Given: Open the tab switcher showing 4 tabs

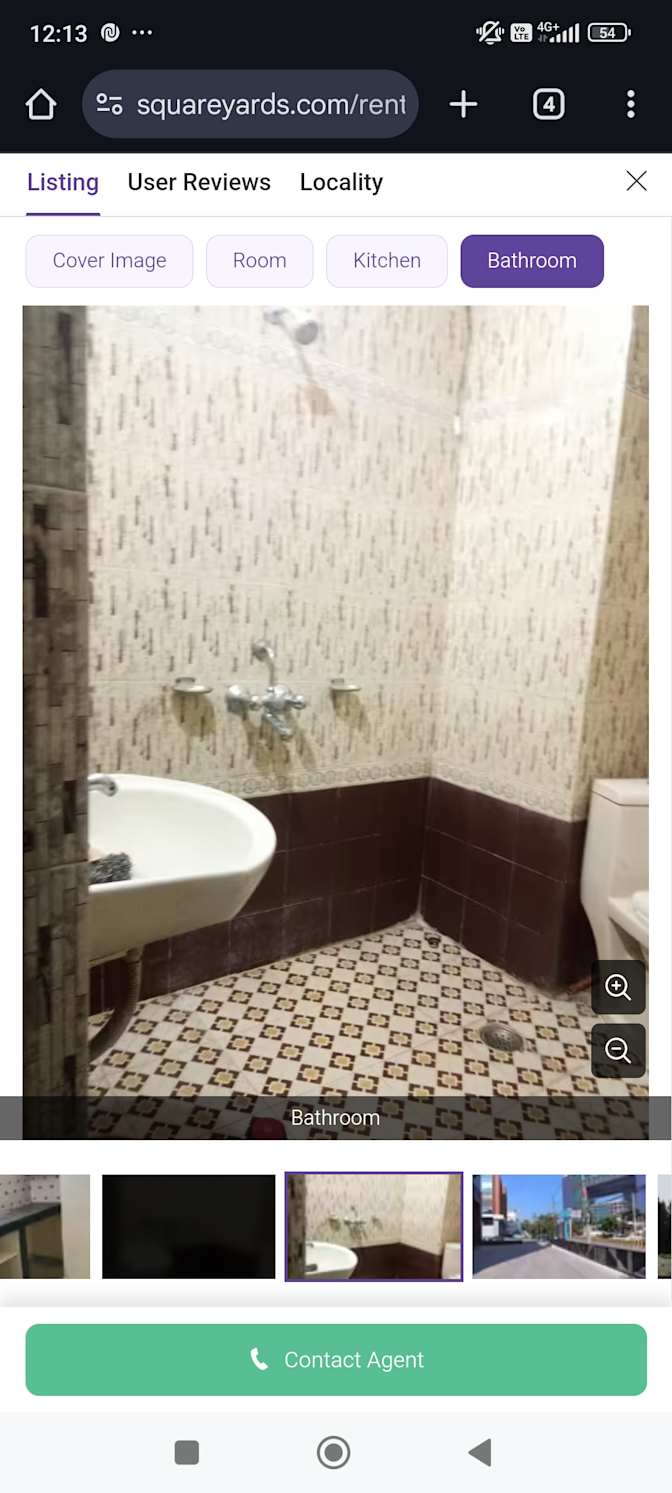Looking at the screenshot, I should (548, 104).
